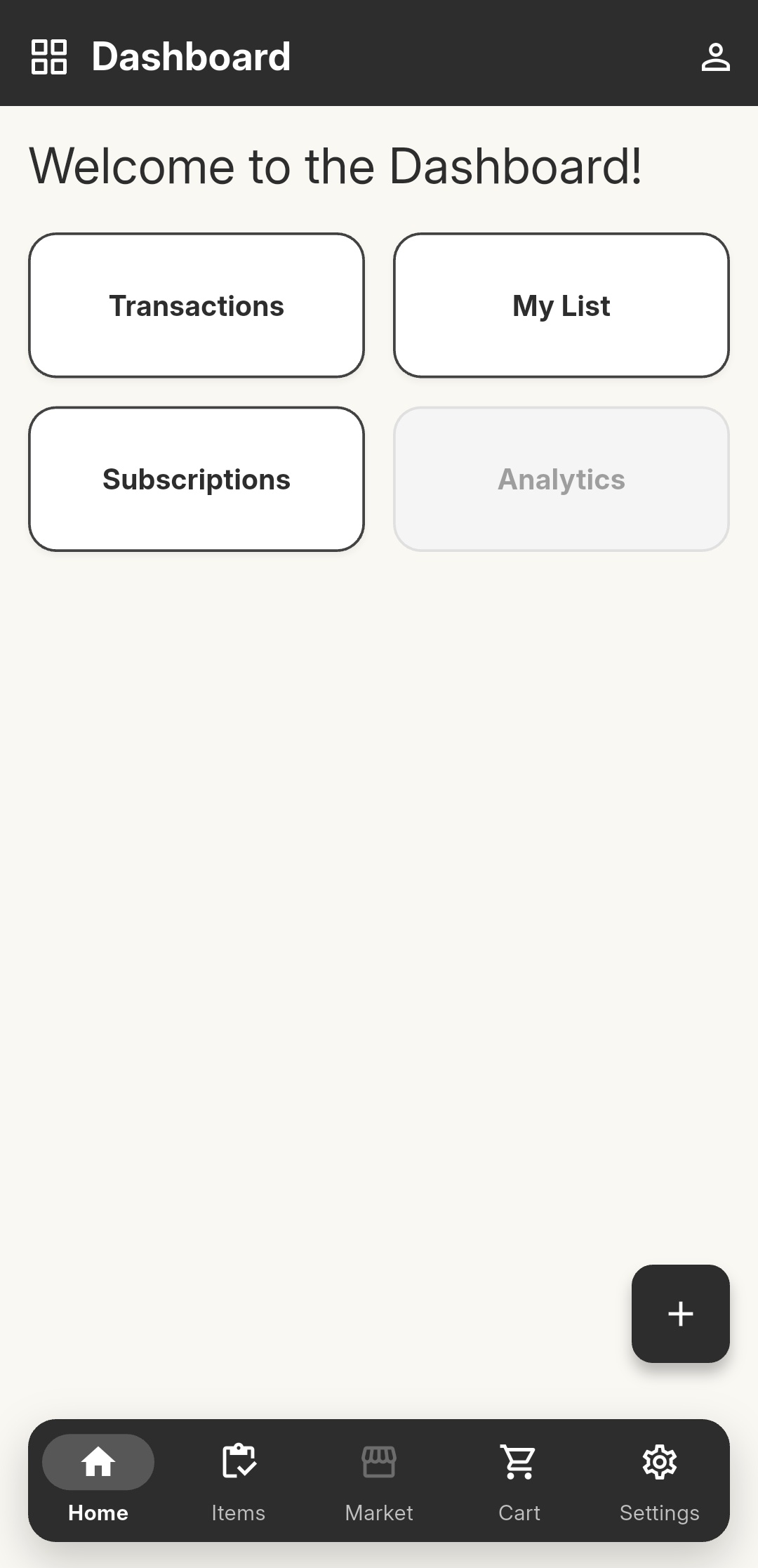Viewport: 758px width, 1568px height.
Task: Select the Home house icon
Action: pyautogui.click(x=98, y=1461)
